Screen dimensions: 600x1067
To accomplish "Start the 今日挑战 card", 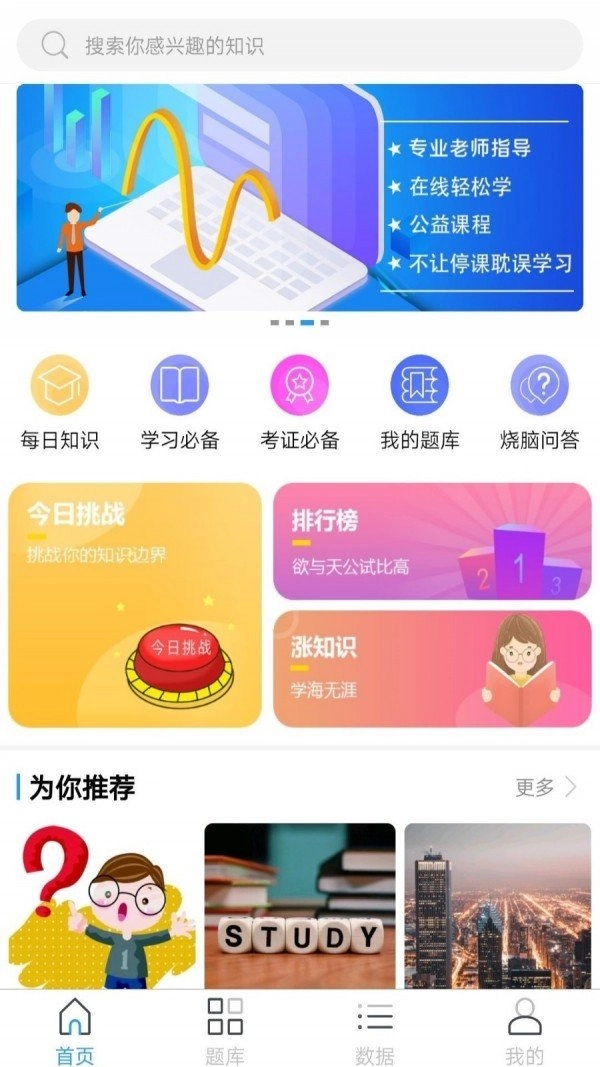I will [x=135, y=604].
